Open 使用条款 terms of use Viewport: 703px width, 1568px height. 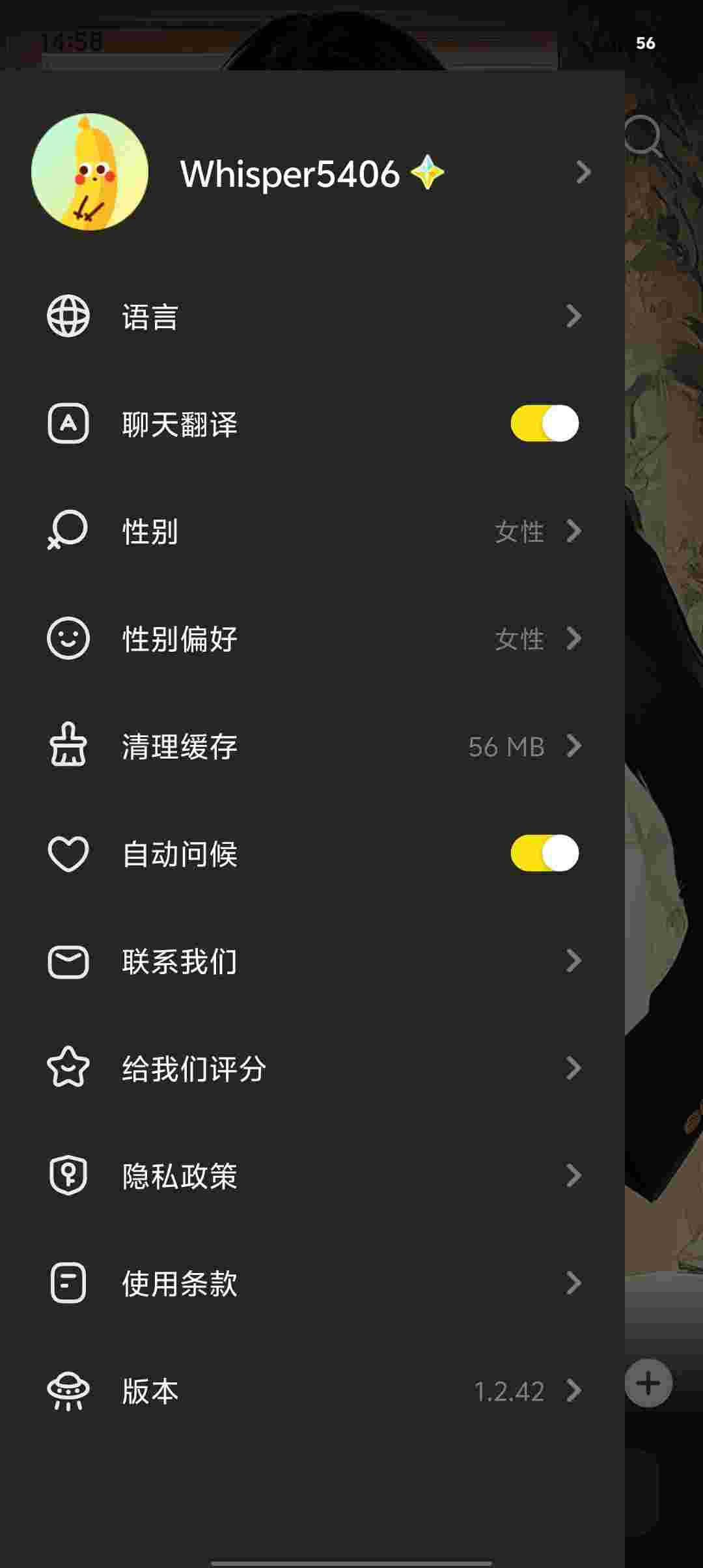click(x=312, y=1283)
